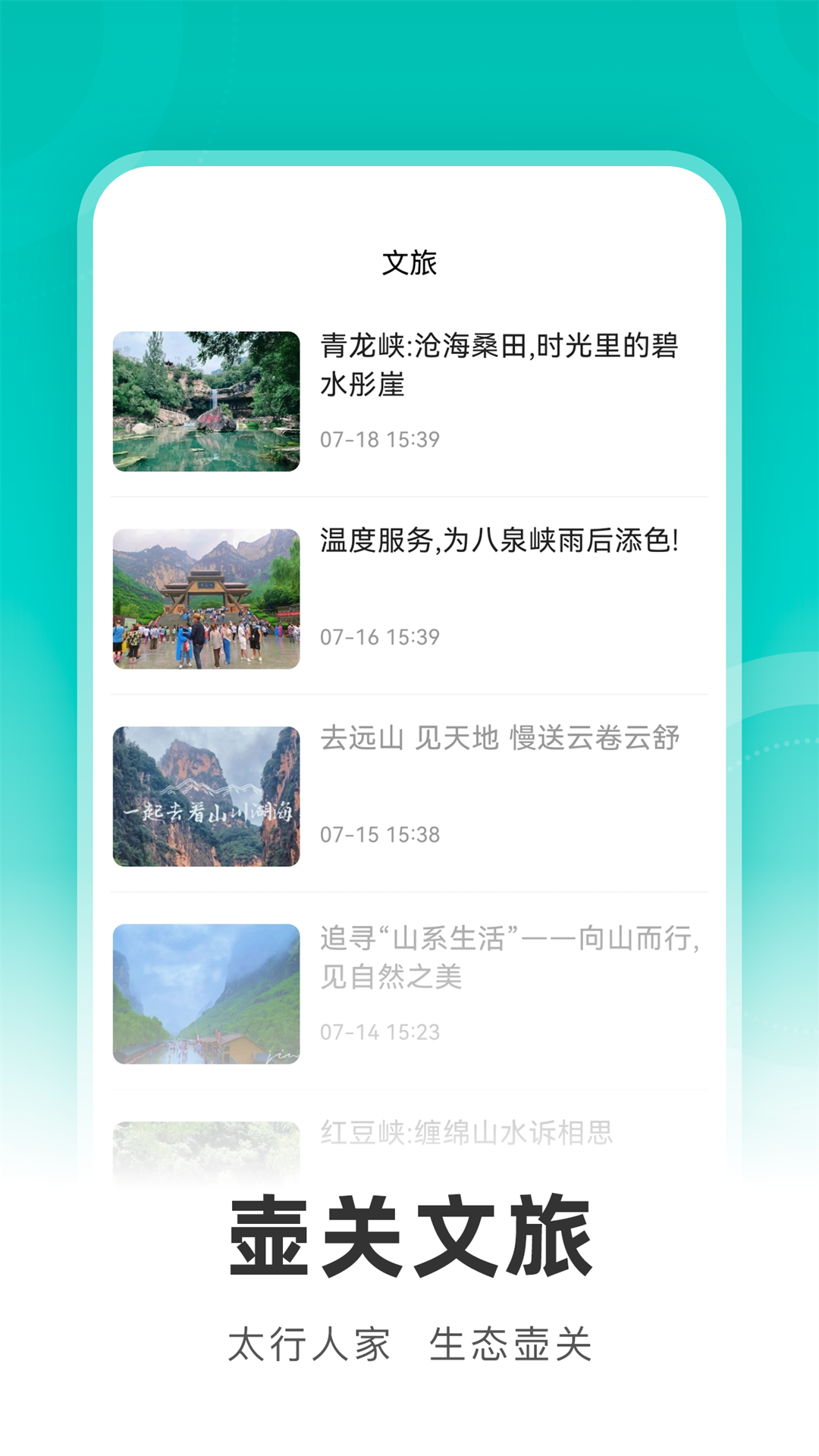Click the divider area below the first article
The height and width of the screenshot is (1456, 819).
[409, 500]
